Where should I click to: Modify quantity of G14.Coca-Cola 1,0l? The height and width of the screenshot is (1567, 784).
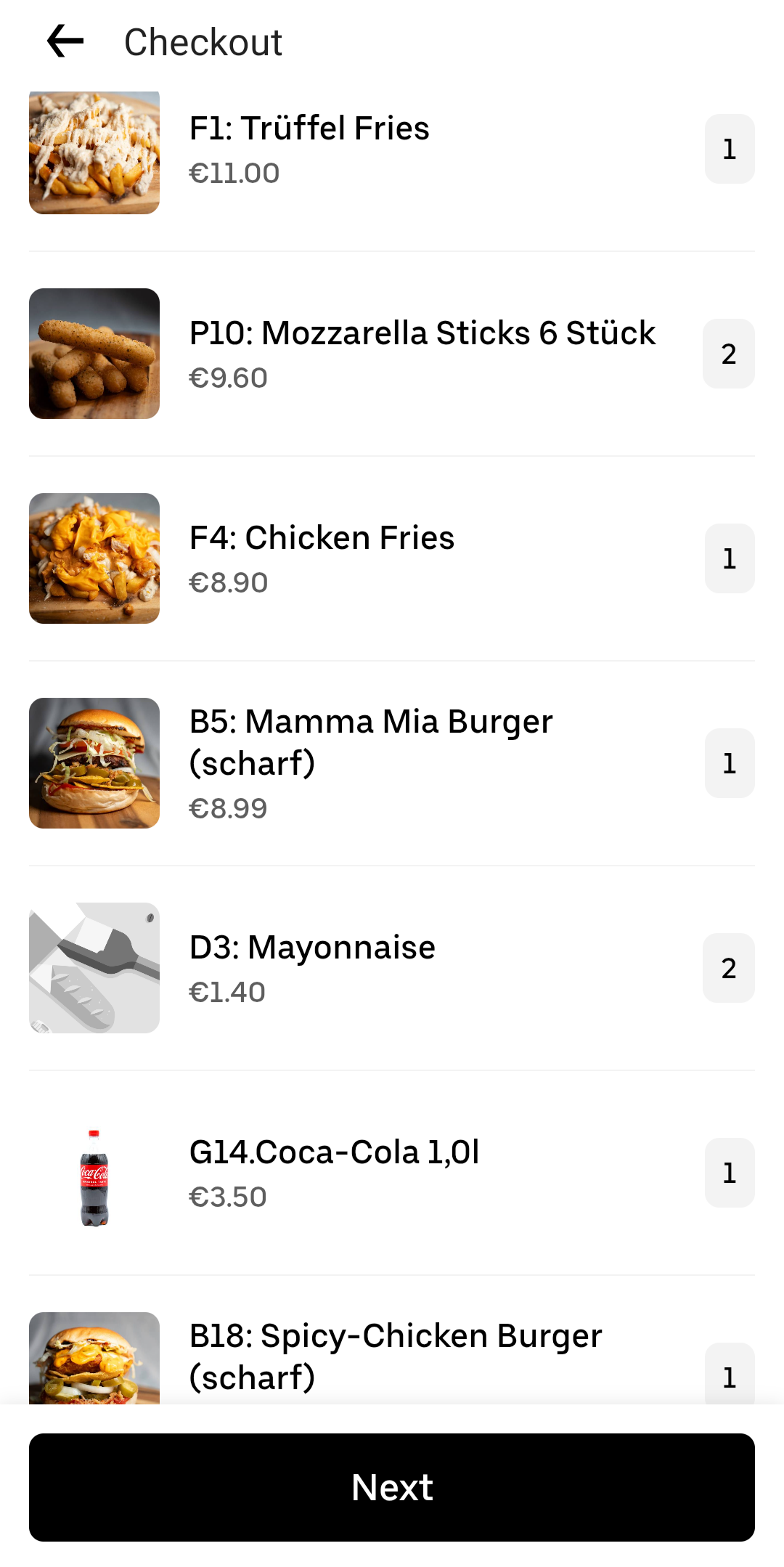pos(729,1173)
